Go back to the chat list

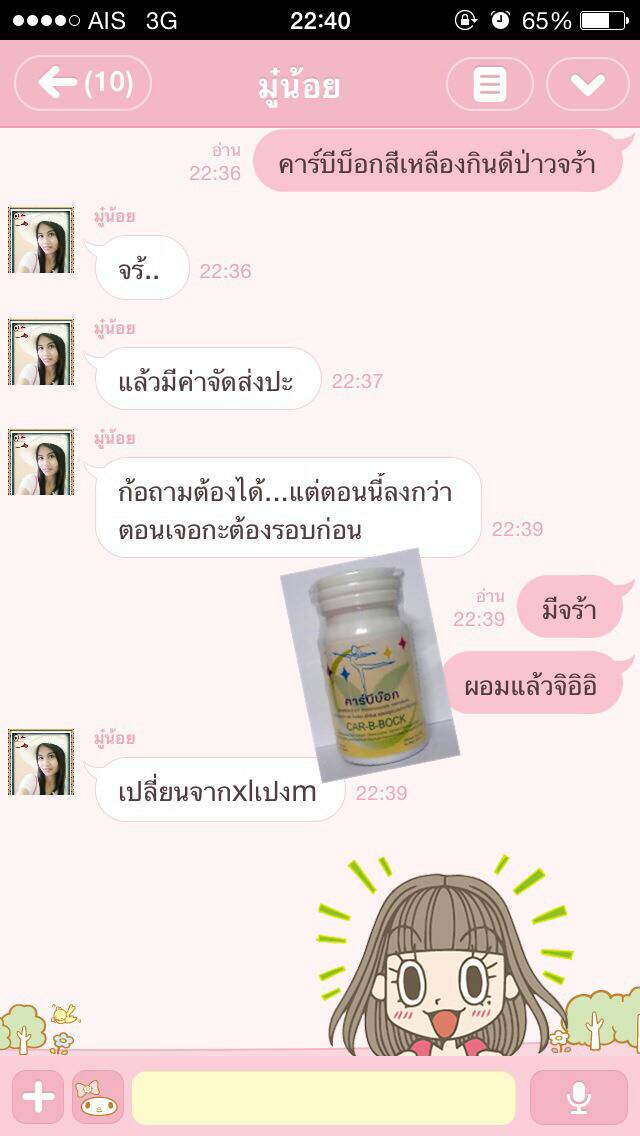tap(82, 83)
